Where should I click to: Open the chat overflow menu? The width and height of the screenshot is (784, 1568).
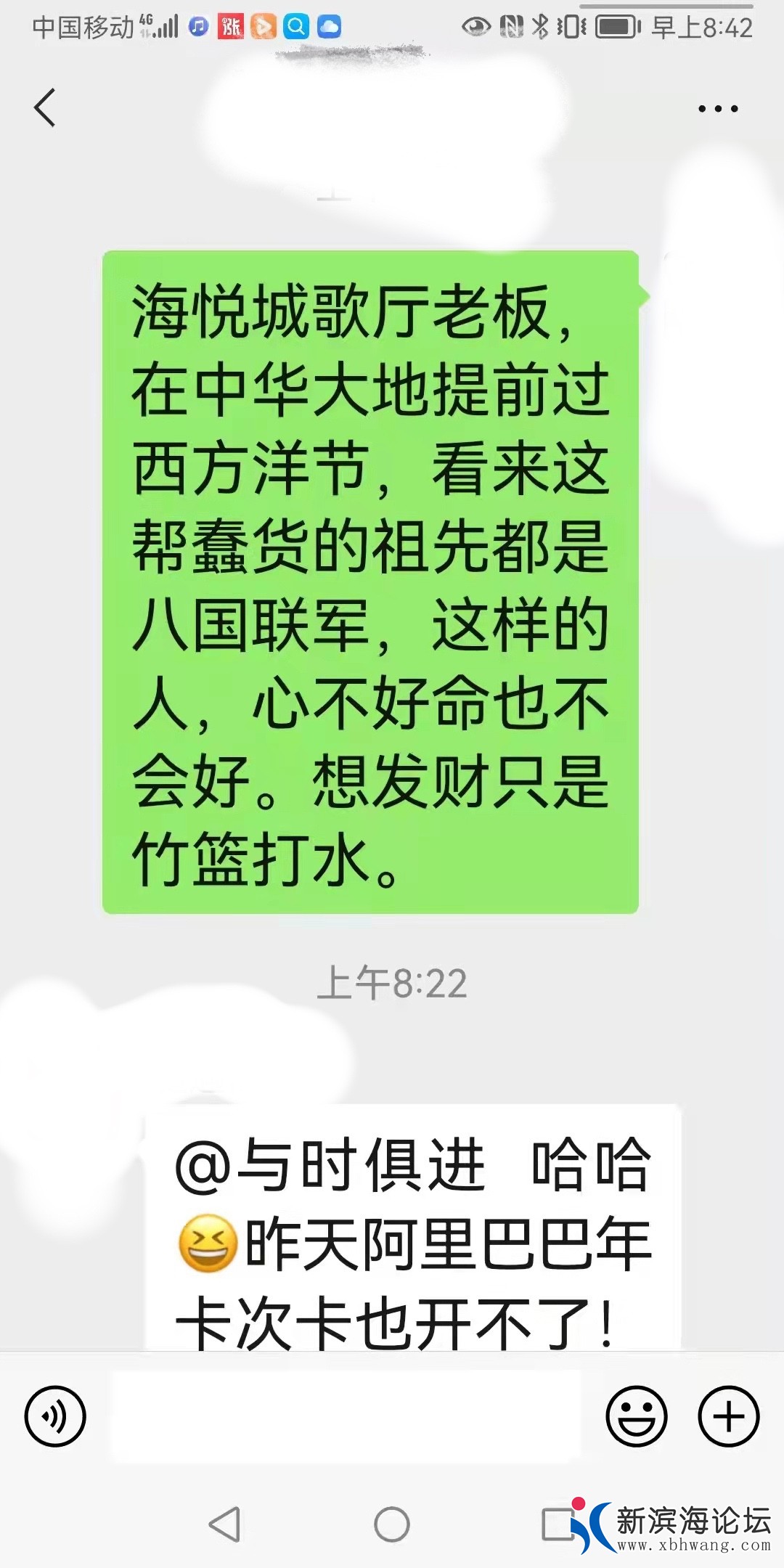point(717,109)
